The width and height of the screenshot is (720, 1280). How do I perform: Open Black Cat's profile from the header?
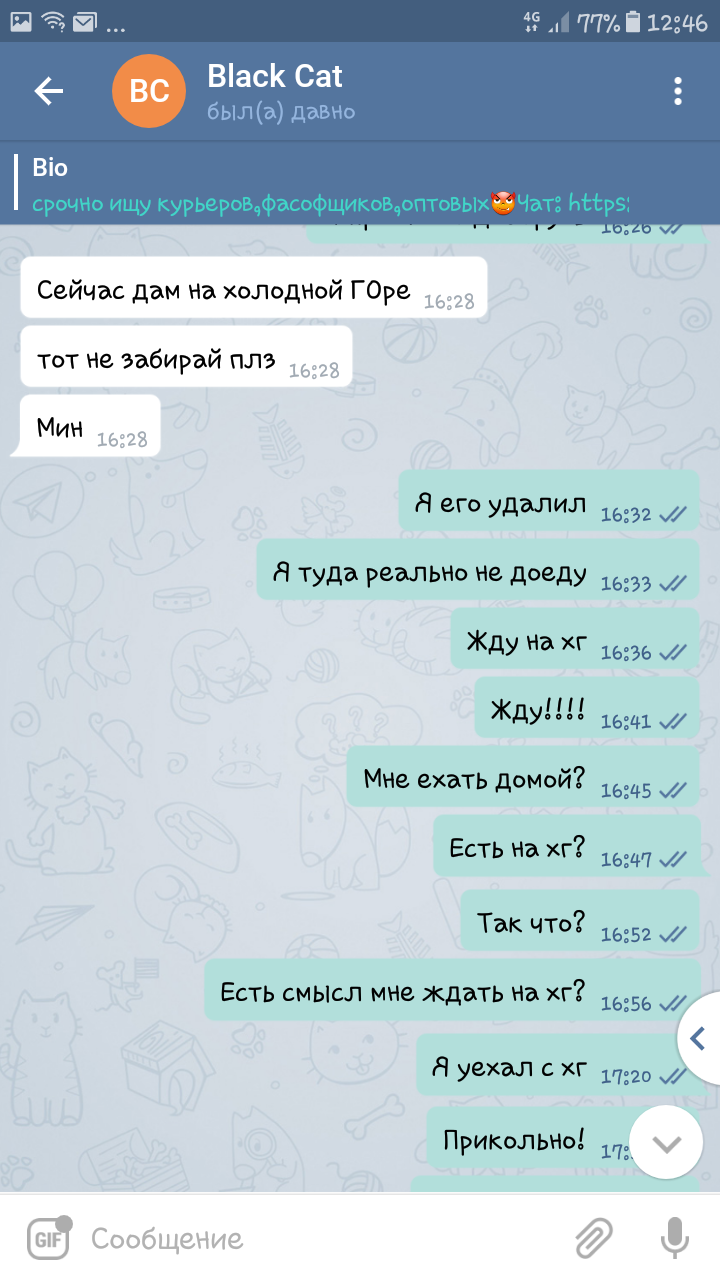pyautogui.click(x=281, y=91)
